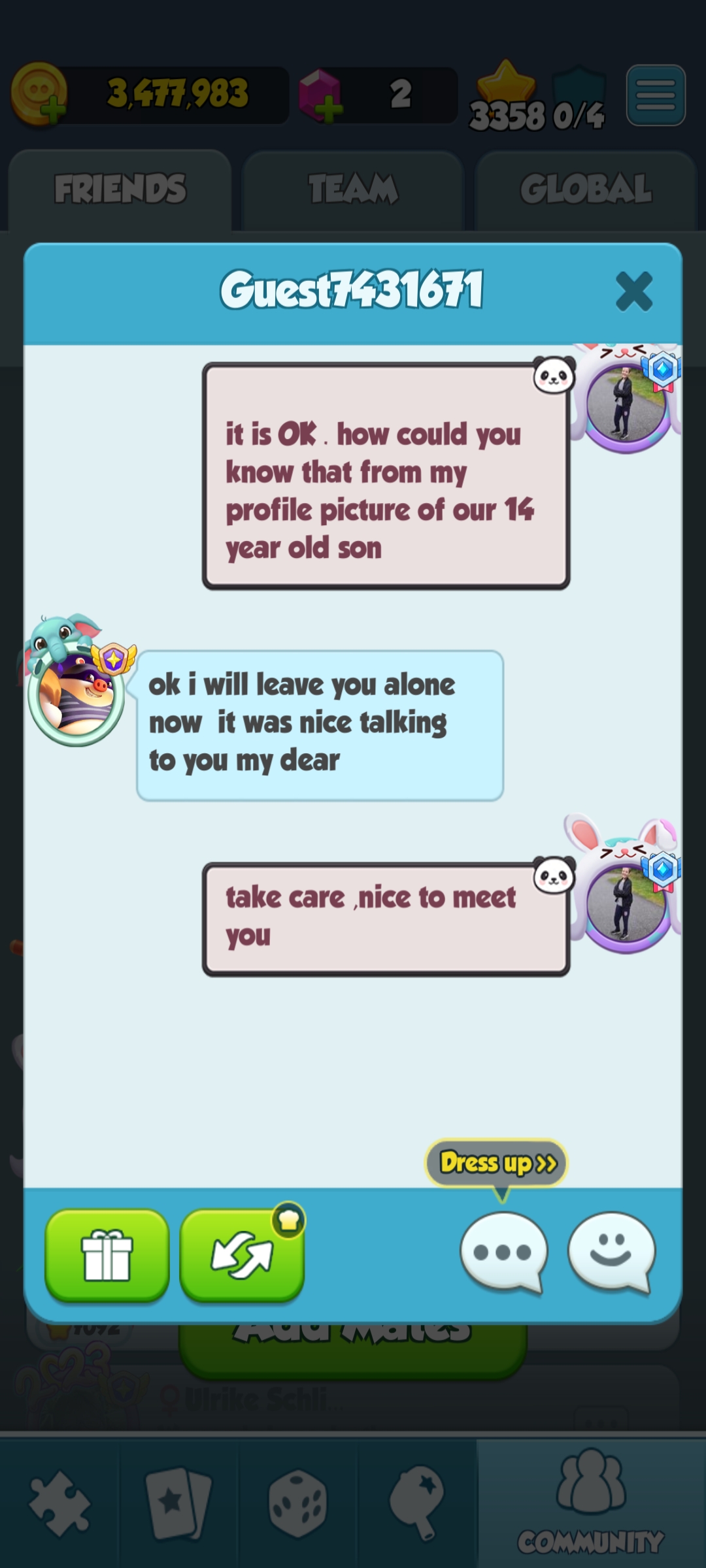Send a gift to Guest7431671

point(107,1255)
